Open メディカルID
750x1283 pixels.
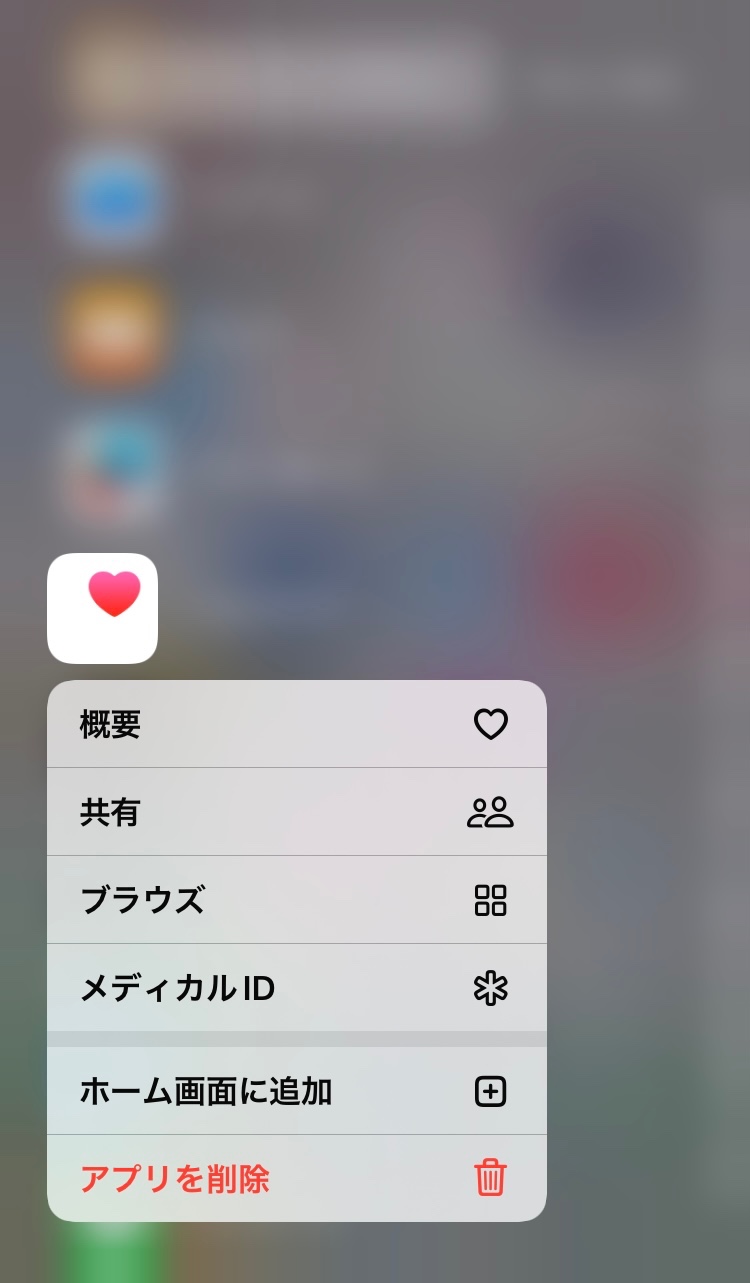(x=296, y=988)
